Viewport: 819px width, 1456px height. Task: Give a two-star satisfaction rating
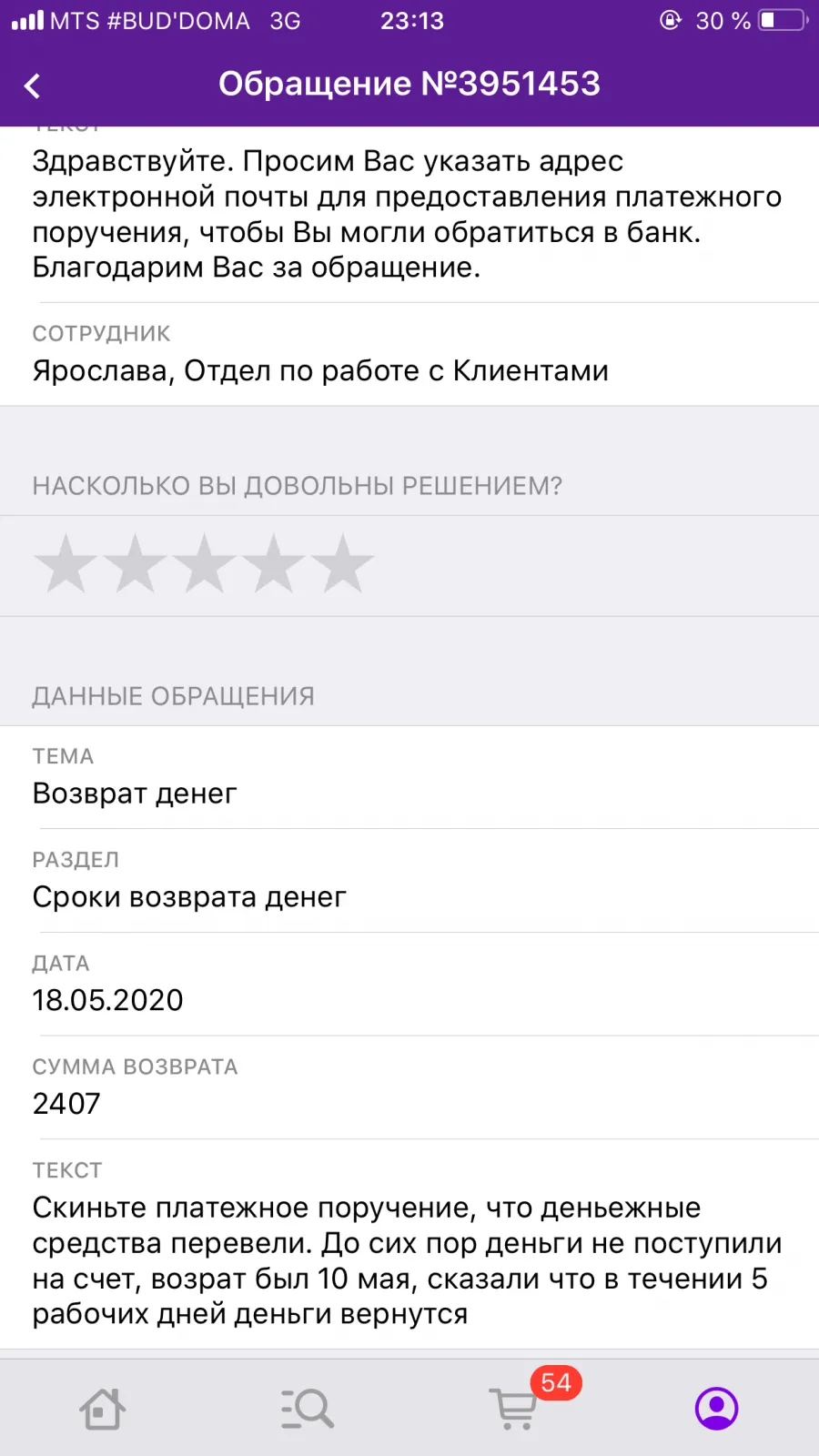[135, 564]
